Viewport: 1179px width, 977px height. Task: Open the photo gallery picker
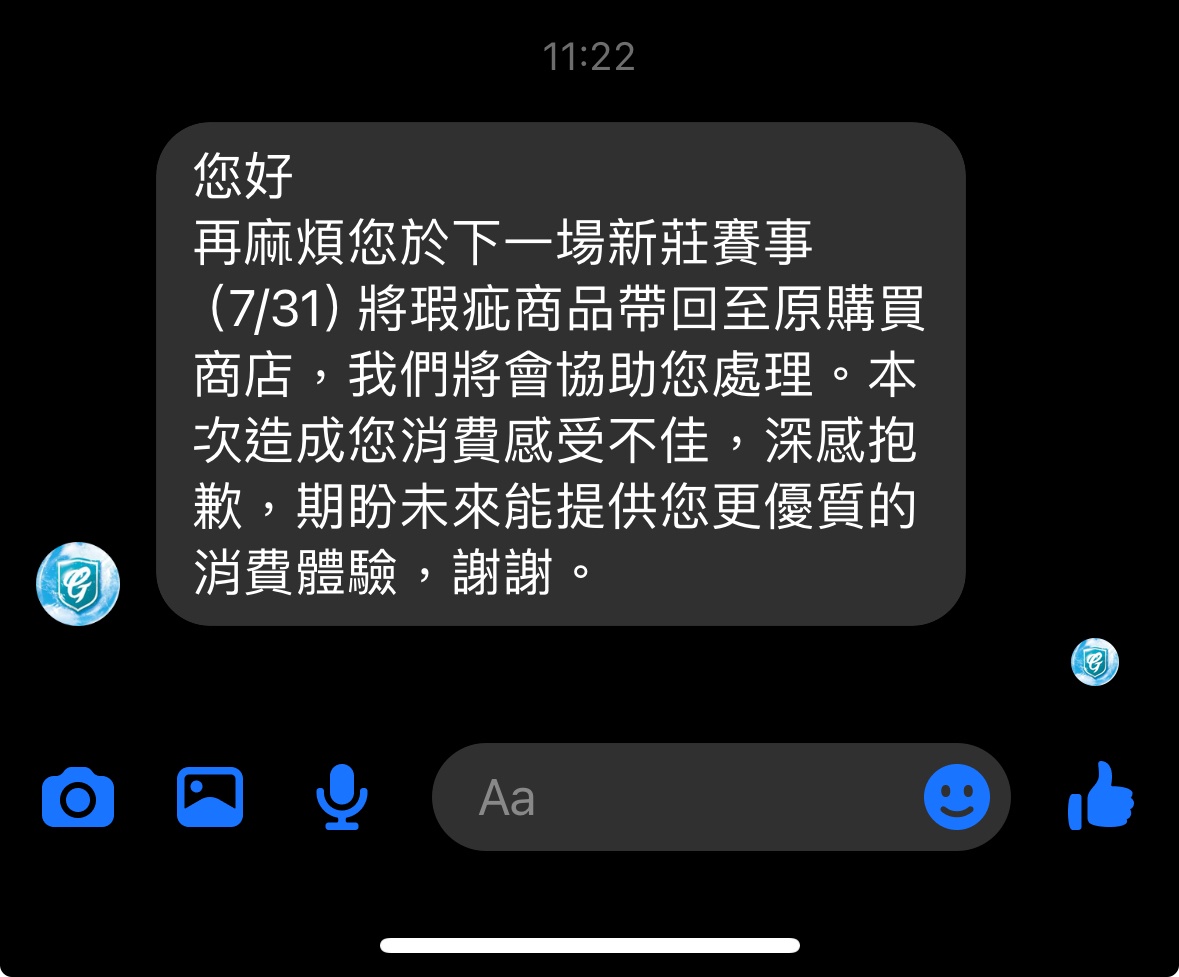coord(210,797)
